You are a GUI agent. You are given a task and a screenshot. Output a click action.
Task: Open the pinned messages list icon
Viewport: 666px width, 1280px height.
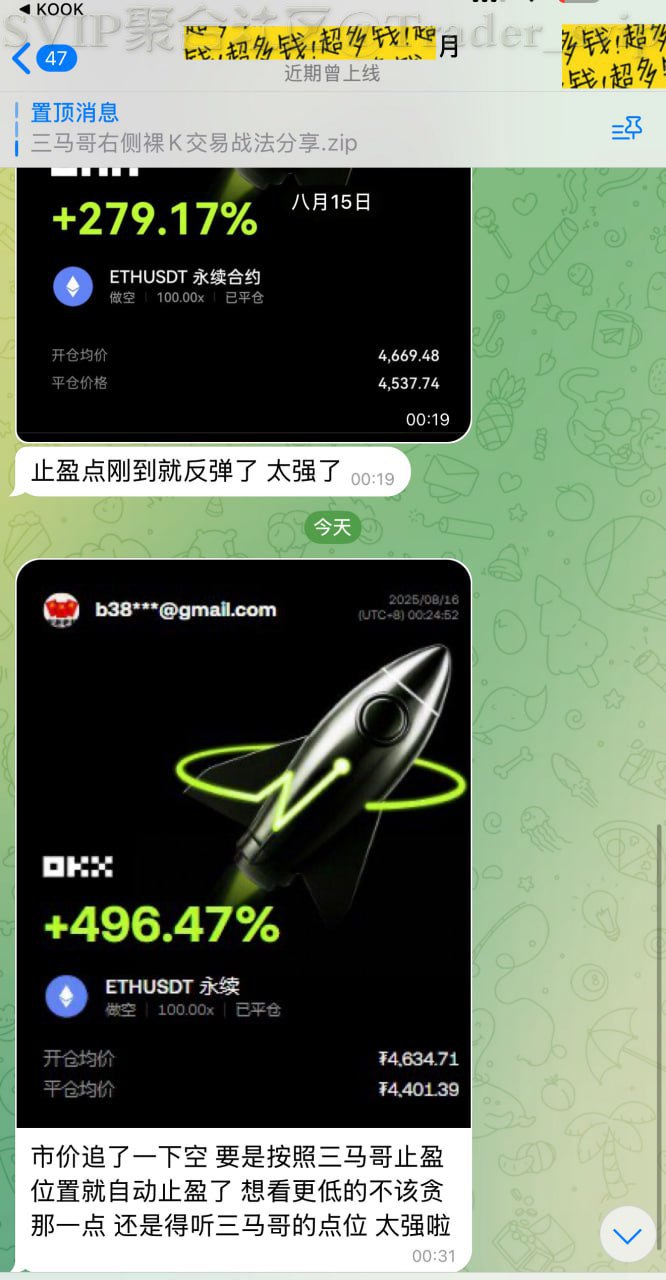click(x=626, y=128)
